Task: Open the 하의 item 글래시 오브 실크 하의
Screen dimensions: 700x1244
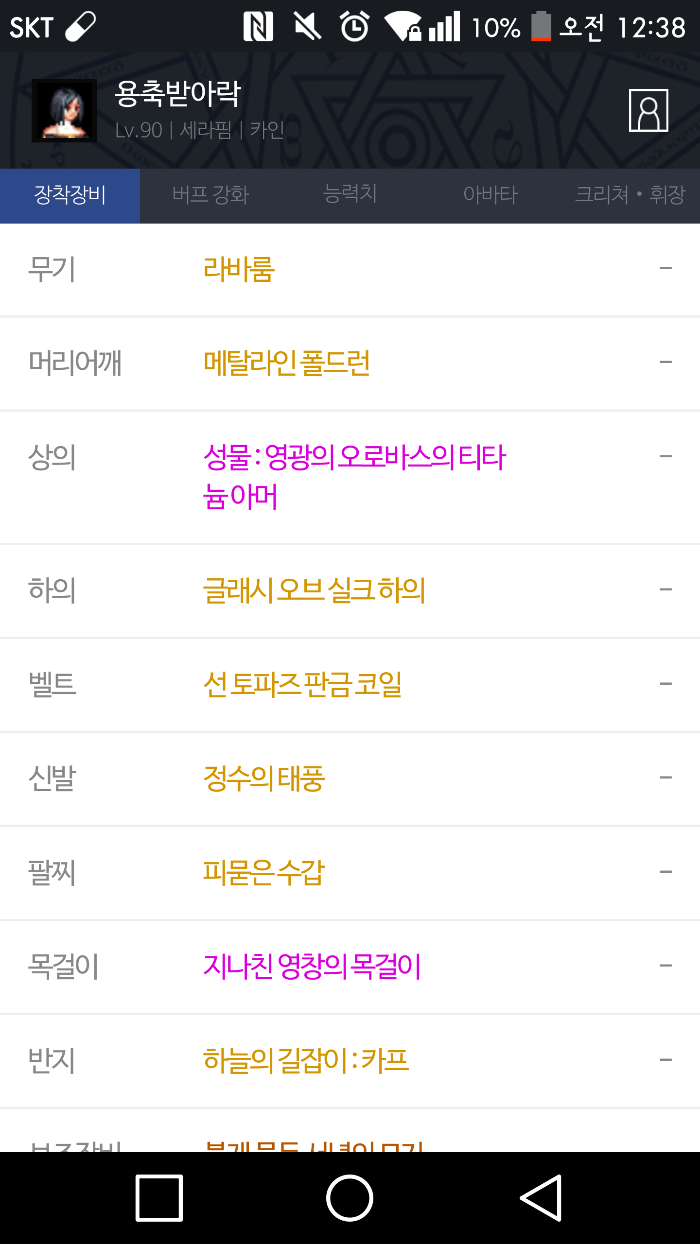Action: tap(314, 591)
